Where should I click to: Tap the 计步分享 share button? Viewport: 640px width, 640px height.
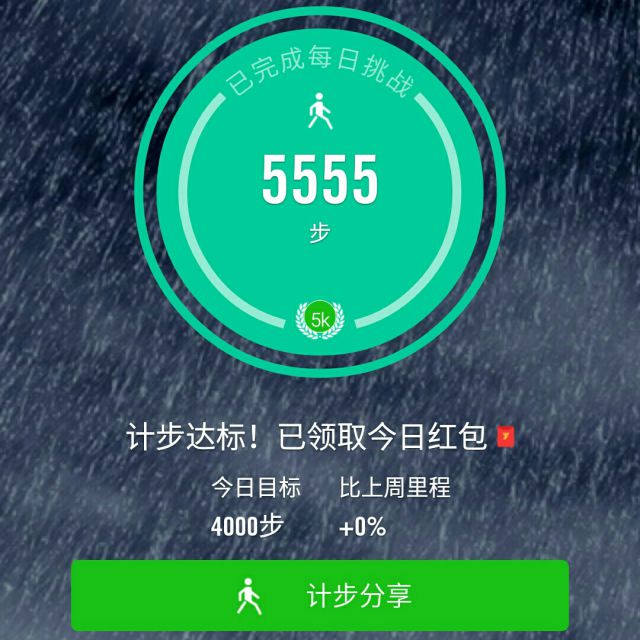(x=319, y=596)
